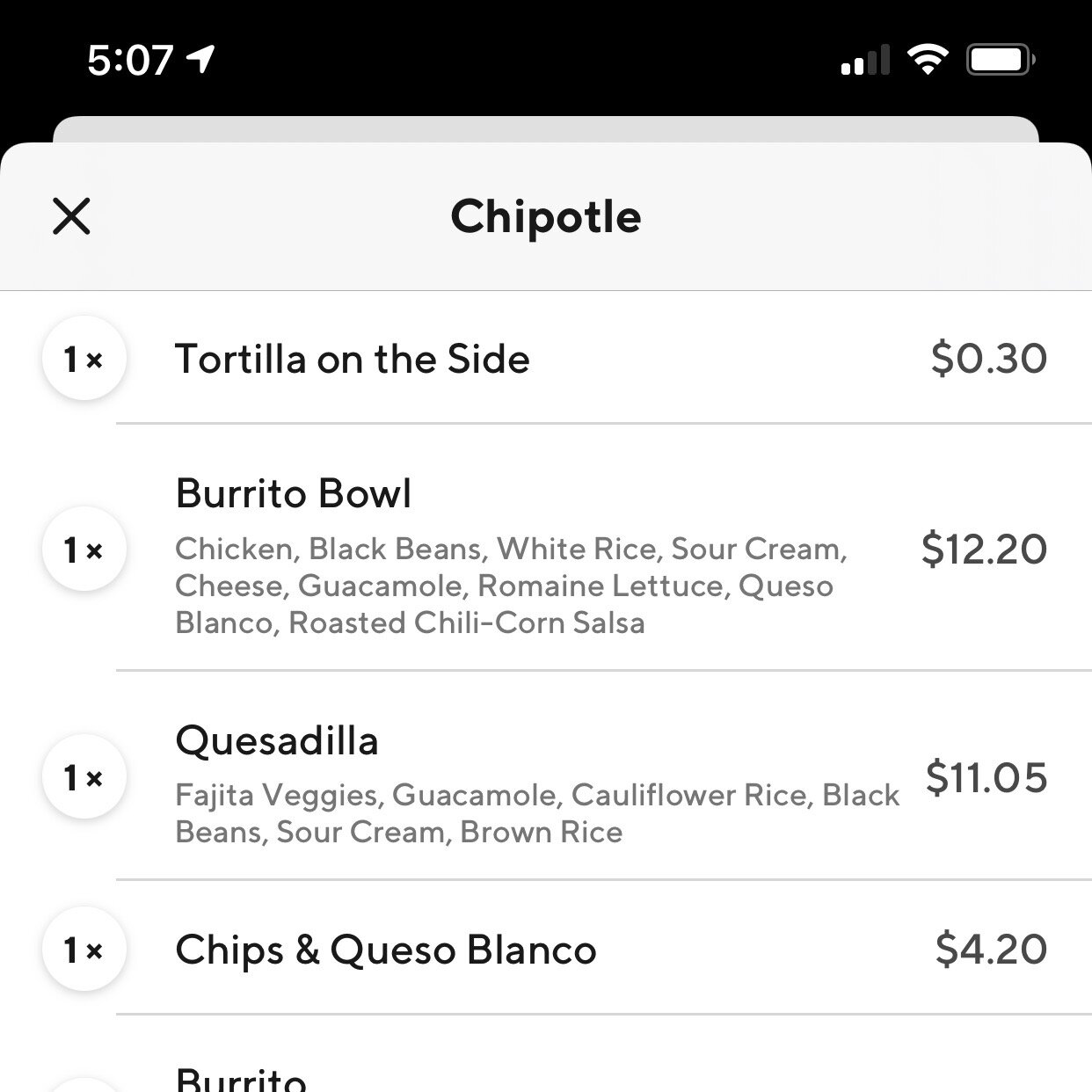This screenshot has height=1092, width=1092.
Task: Open the Quesadilla item
Action: tap(277, 741)
